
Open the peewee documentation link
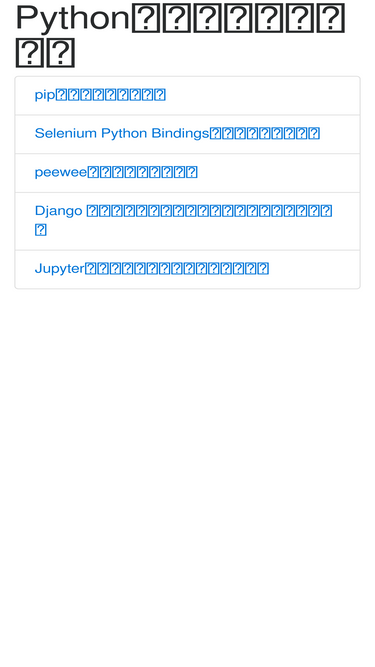click(116, 172)
